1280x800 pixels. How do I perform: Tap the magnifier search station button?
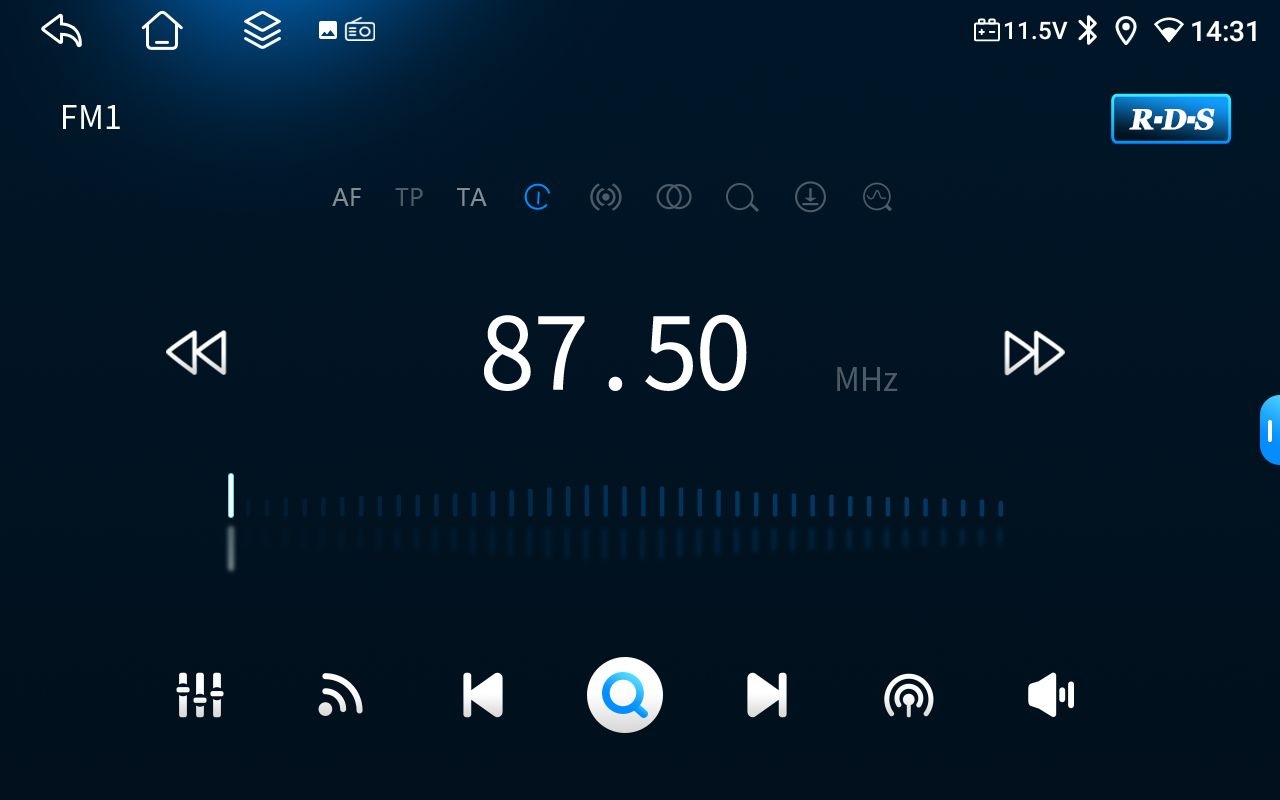(625, 695)
